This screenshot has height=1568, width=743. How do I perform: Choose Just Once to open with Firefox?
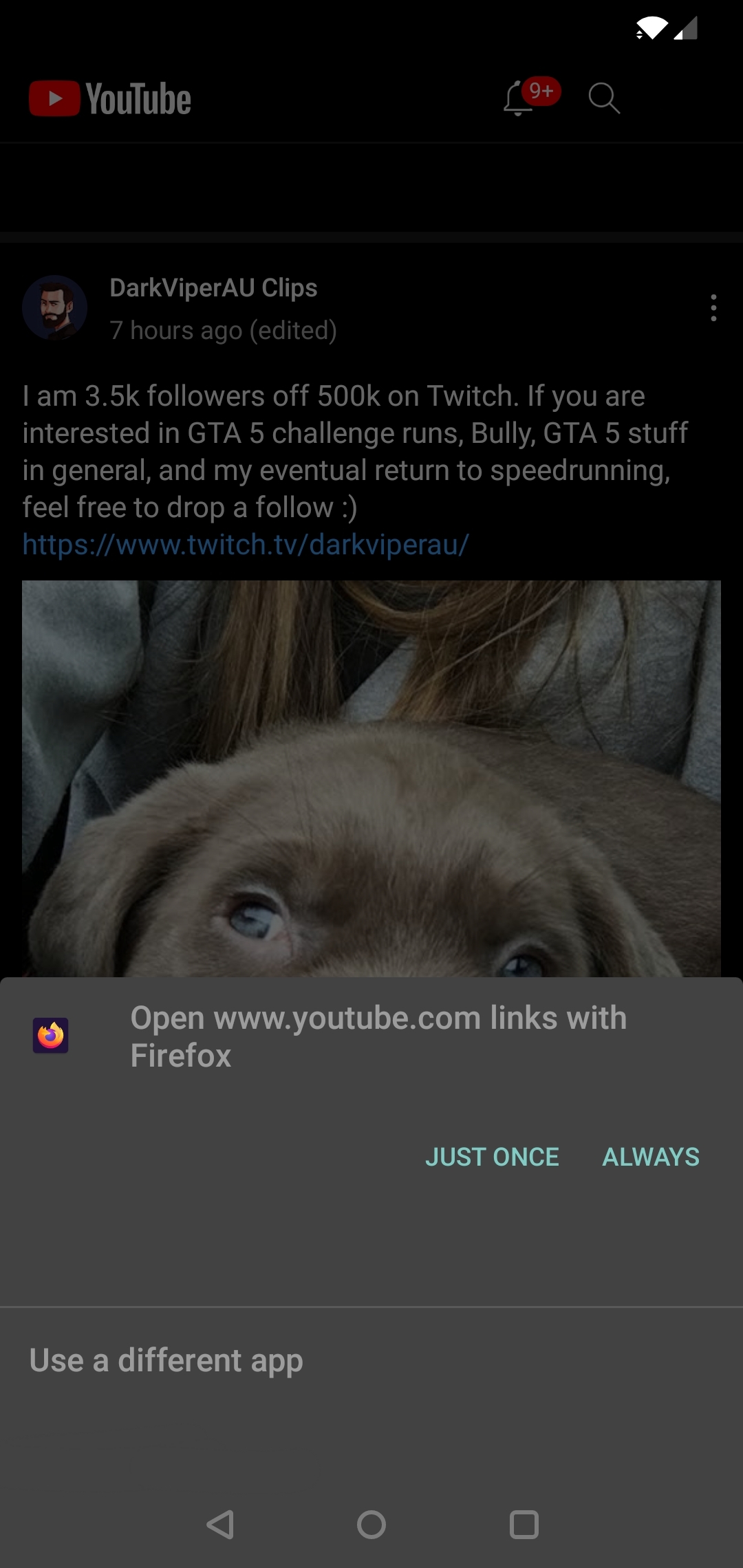click(x=492, y=1157)
